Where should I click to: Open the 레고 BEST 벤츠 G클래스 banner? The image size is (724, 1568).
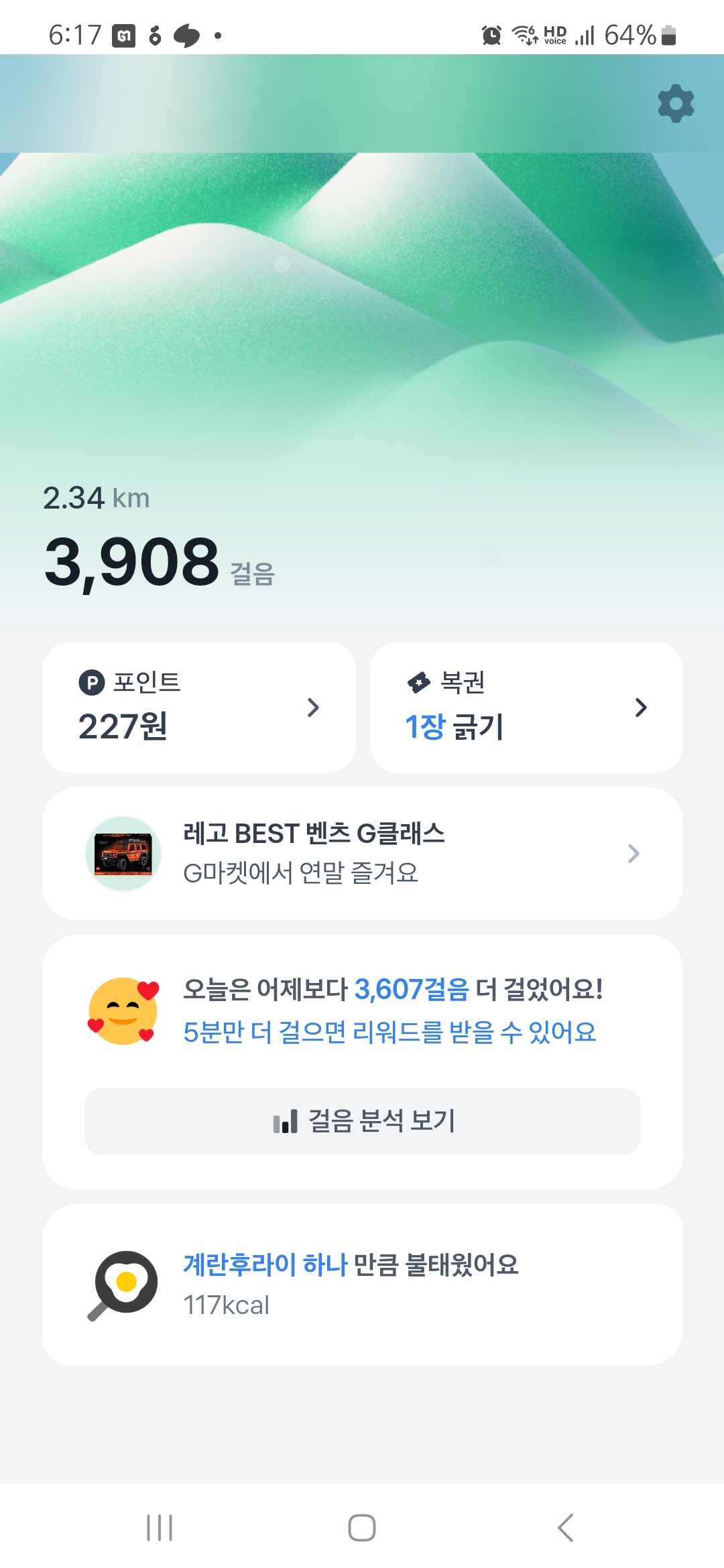pyautogui.click(x=362, y=853)
